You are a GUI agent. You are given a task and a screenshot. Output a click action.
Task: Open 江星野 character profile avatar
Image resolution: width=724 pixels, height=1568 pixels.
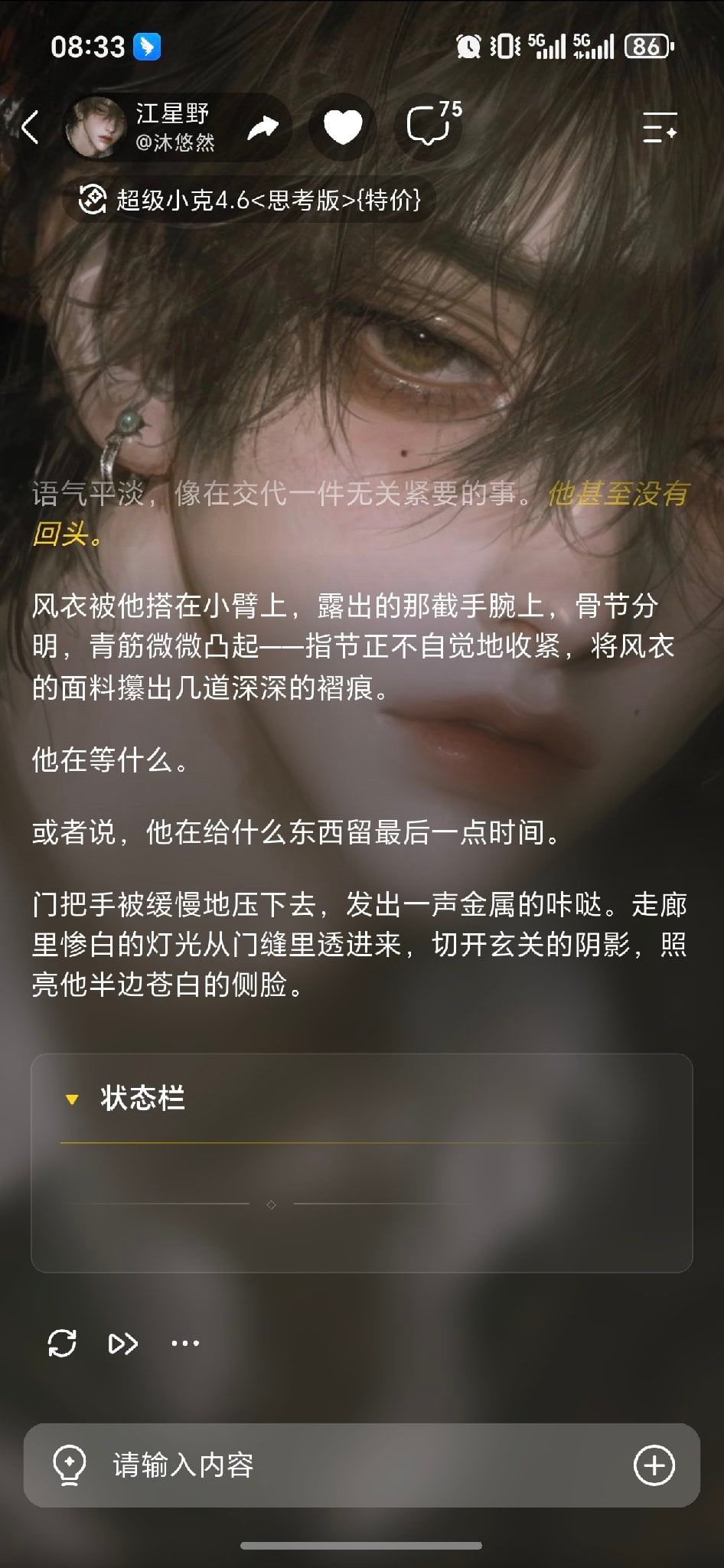96,126
